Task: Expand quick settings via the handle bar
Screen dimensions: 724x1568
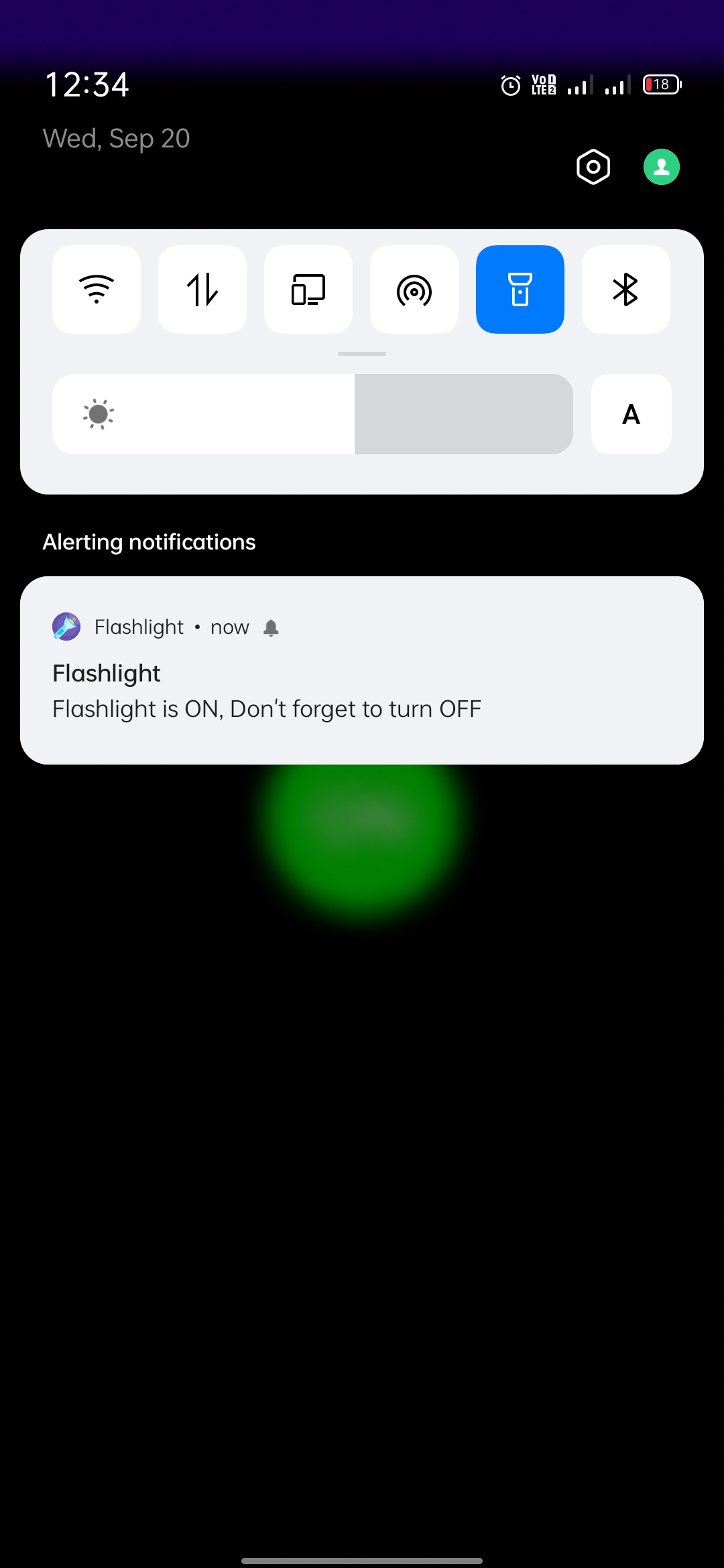Action: [362, 354]
